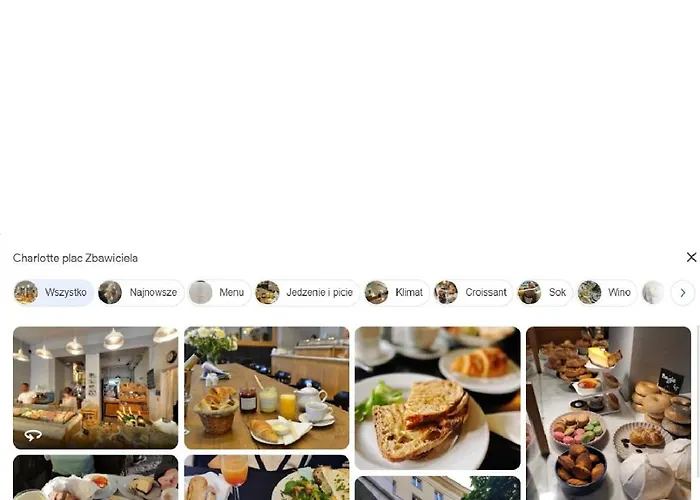Open the 360 bakery interior photo
The width and height of the screenshot is (700, 500).
point(95,387)
